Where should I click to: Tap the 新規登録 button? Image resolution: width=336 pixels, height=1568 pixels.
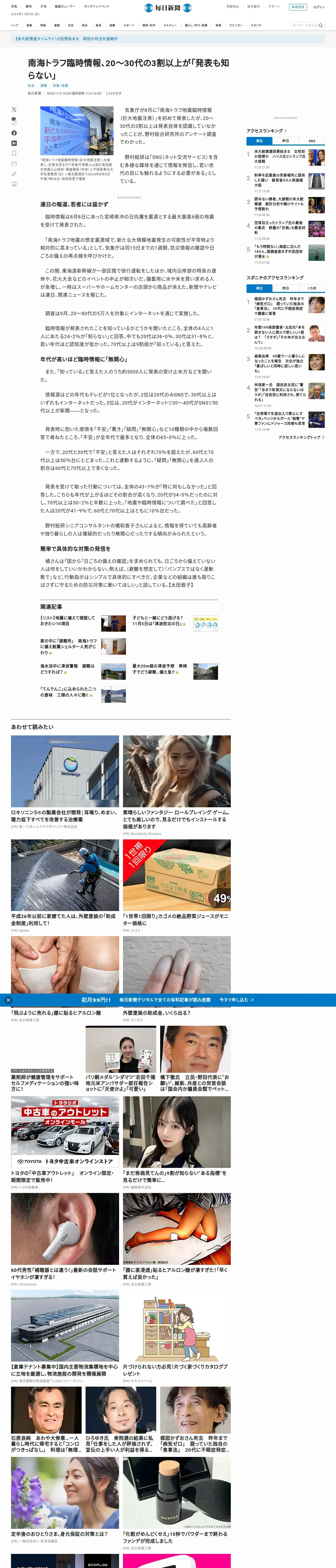pyautogui.click(x=298, y=7)
